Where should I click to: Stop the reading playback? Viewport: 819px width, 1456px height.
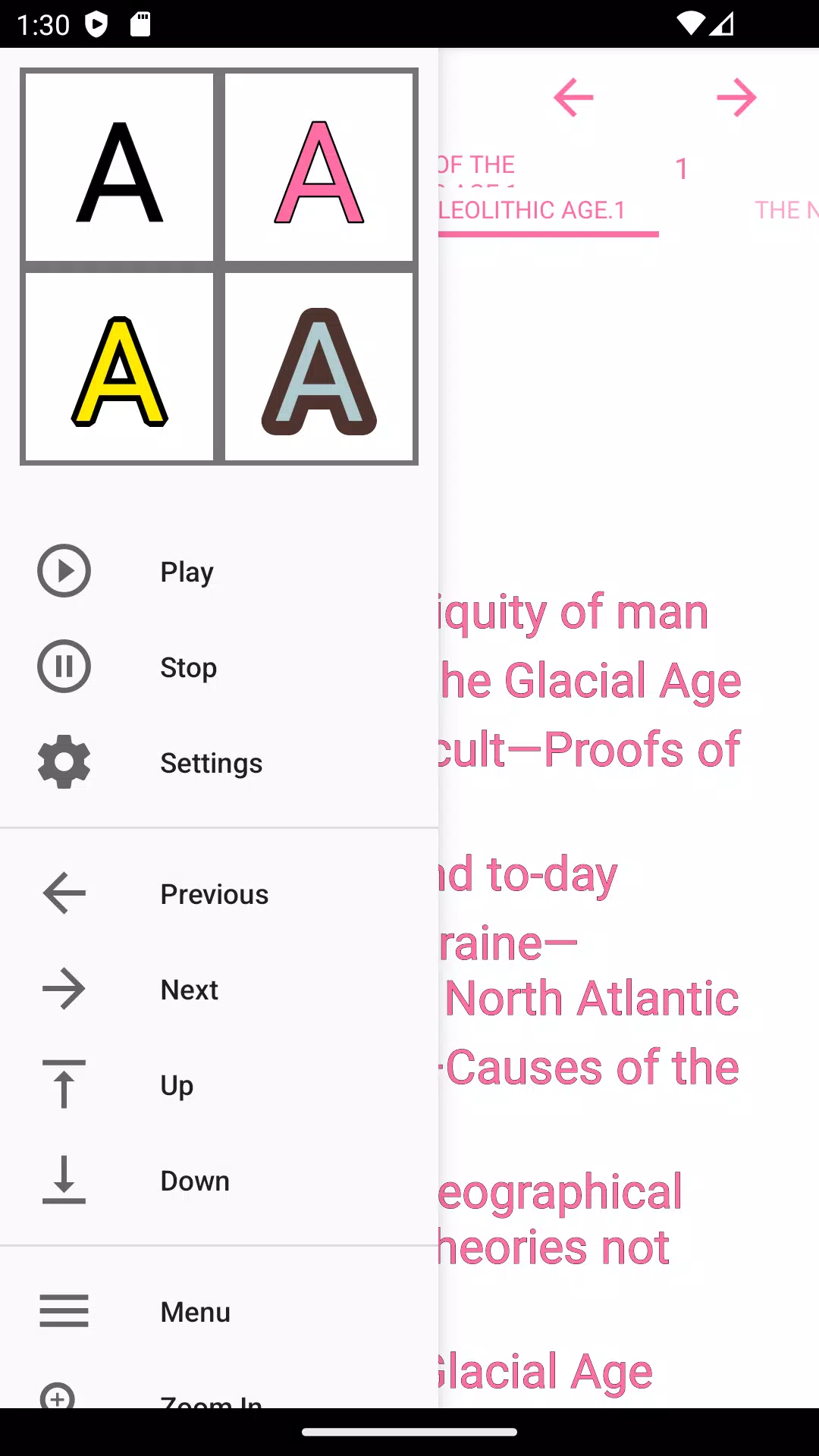(x=188, y=667)
